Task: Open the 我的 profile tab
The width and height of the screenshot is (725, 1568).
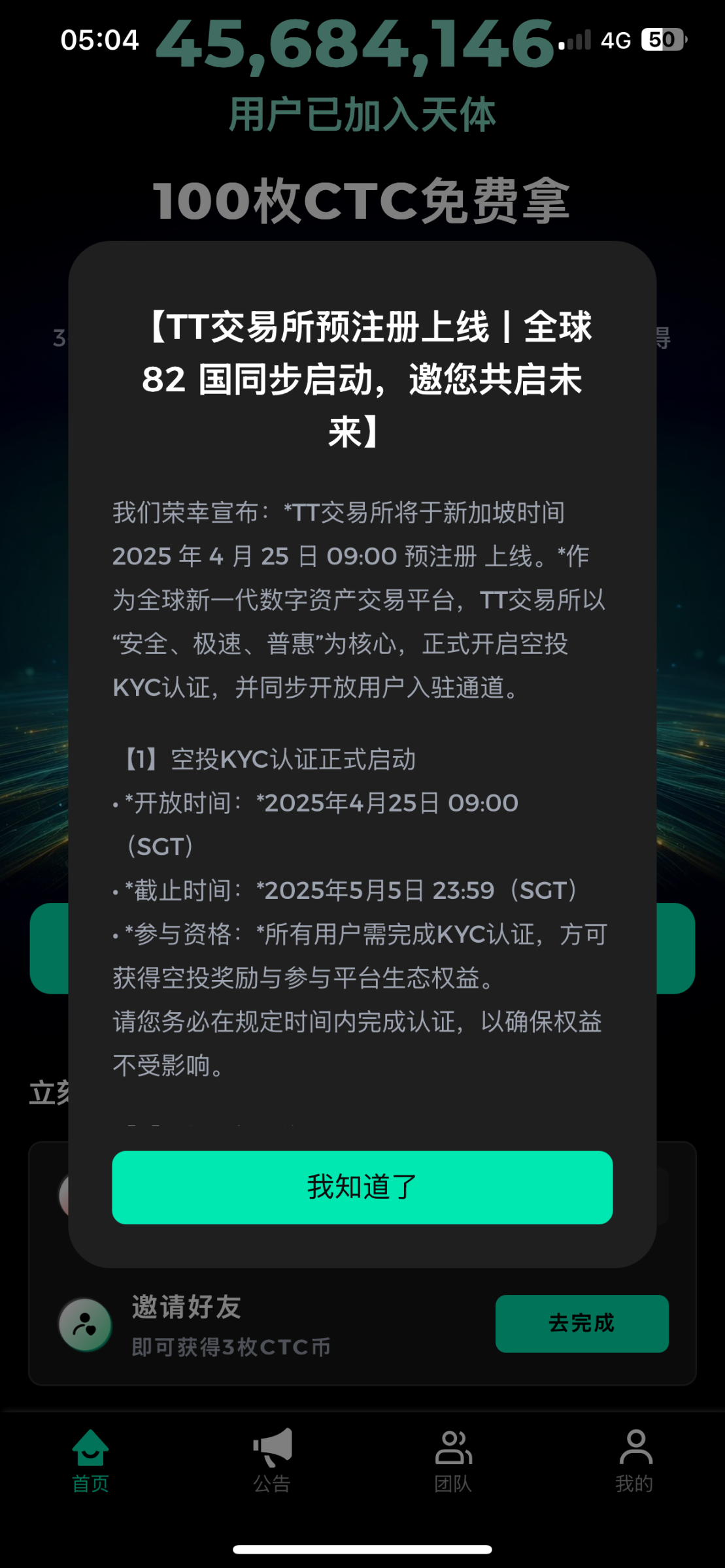Action: coord(634,1461)
